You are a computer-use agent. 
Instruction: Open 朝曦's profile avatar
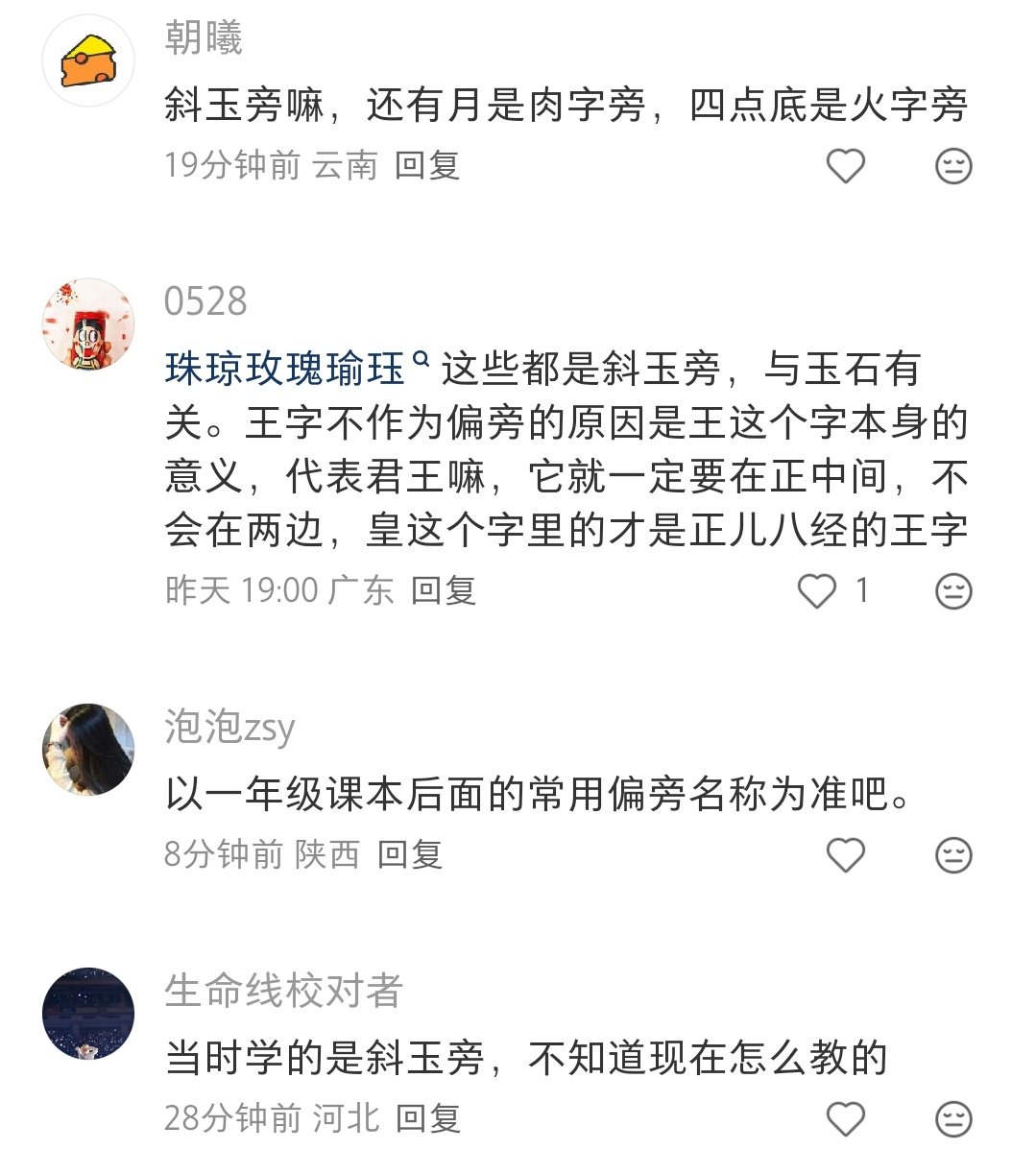click(x=88, y=60)
